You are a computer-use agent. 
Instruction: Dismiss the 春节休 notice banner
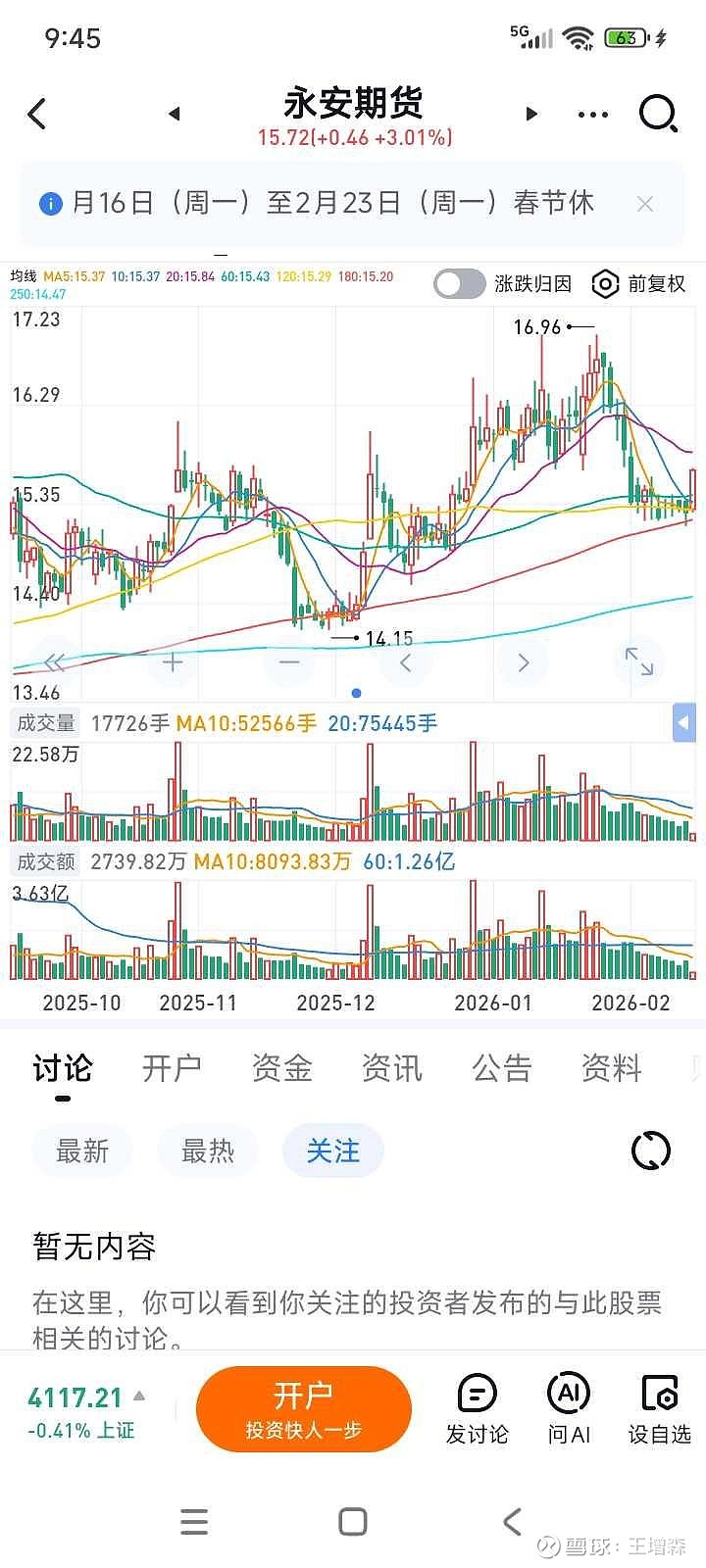[644, 204]
